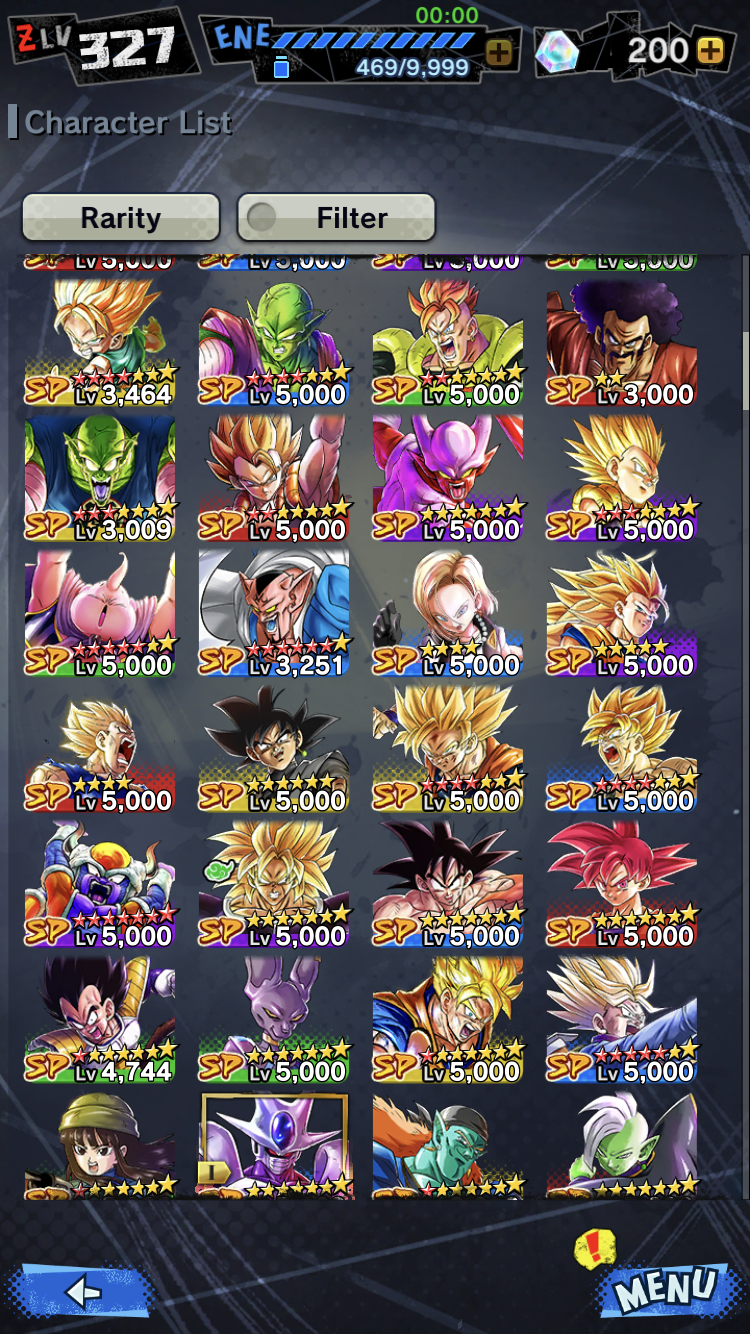The width and height of the screenshot is (750, 1334).
Task: Select the purple cat-eared Beerus card
Action: click(274, 1020)
